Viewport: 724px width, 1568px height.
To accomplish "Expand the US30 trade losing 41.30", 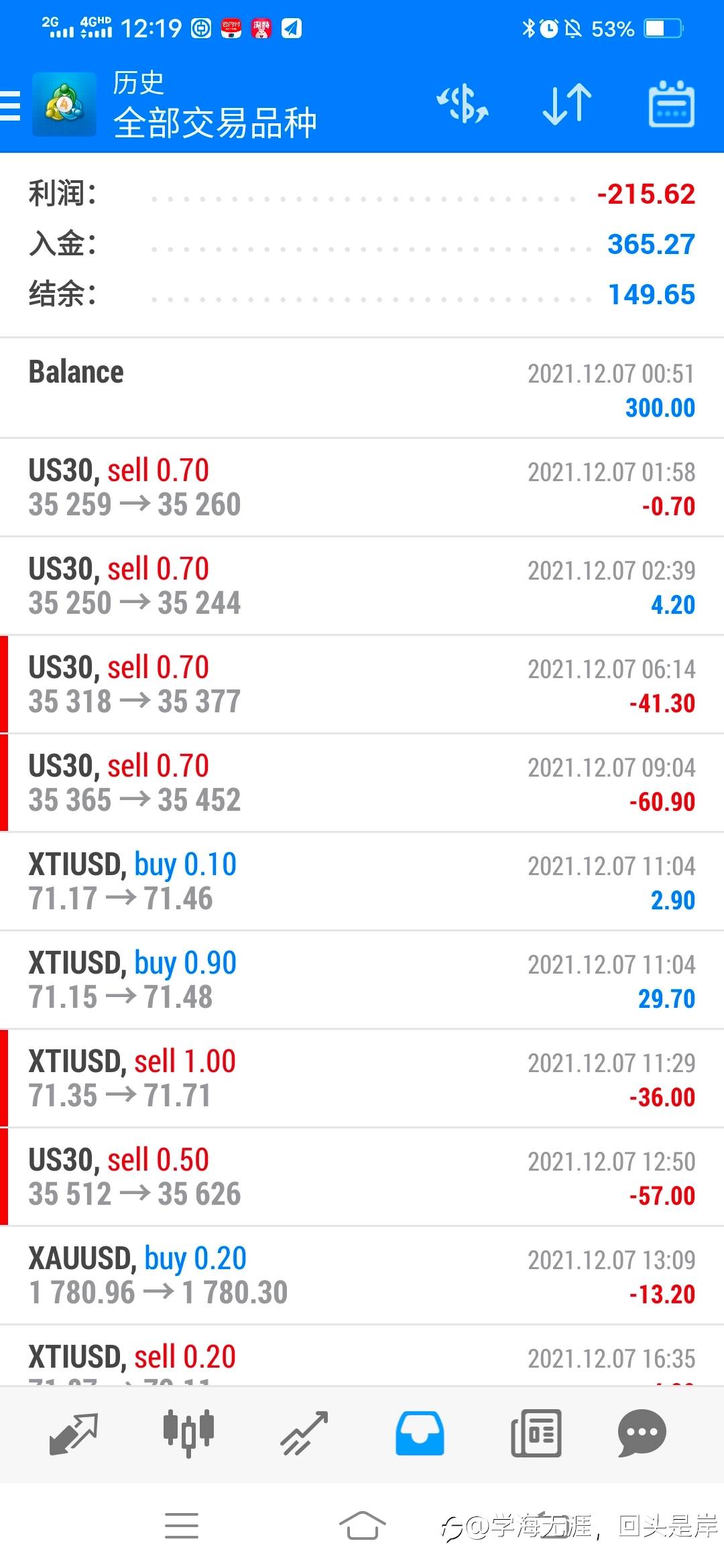I will tap(362, 684).
